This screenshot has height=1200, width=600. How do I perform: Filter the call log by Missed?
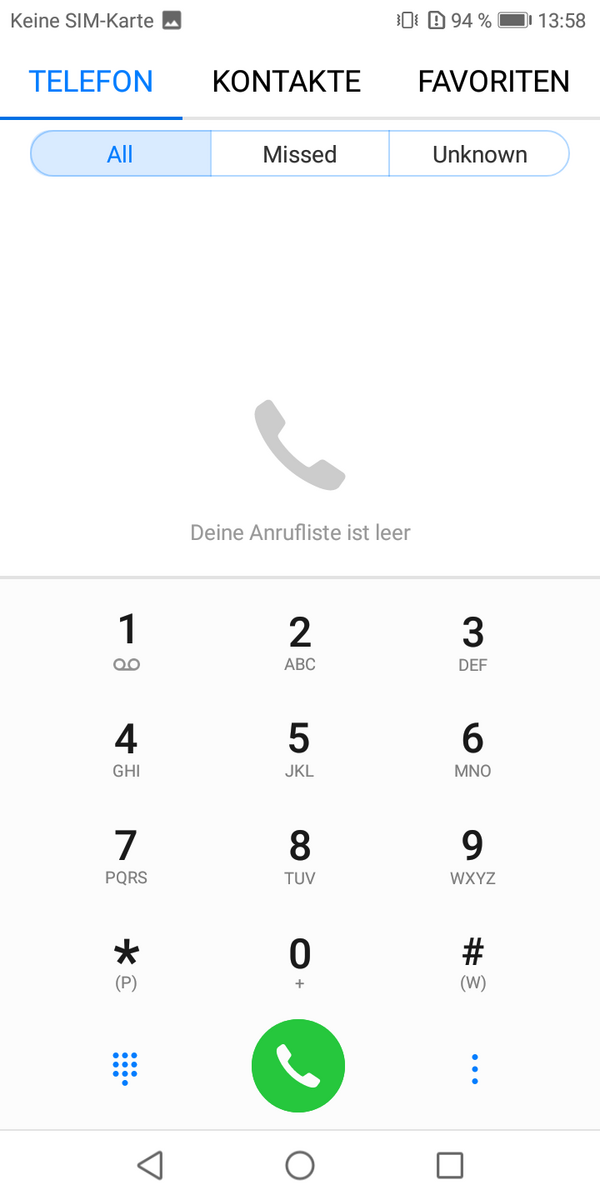299,154
